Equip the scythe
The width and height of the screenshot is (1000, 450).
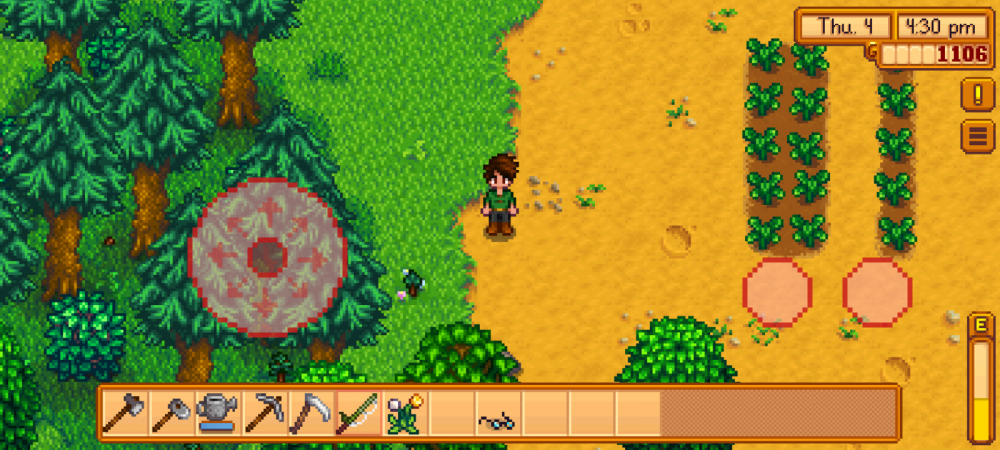310,411
